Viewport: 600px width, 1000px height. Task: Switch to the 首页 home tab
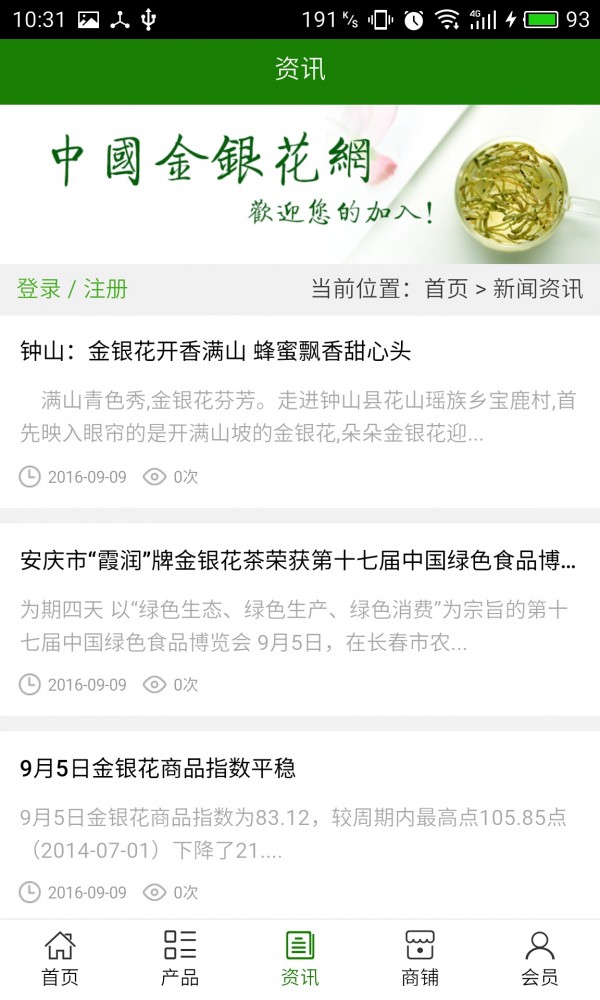tap(60, 958)
